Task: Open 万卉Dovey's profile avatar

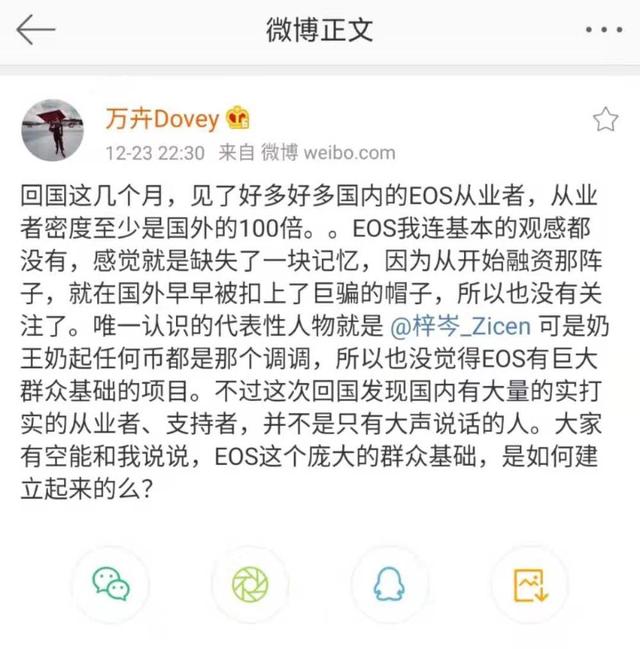Action: [x=52, y=130]
